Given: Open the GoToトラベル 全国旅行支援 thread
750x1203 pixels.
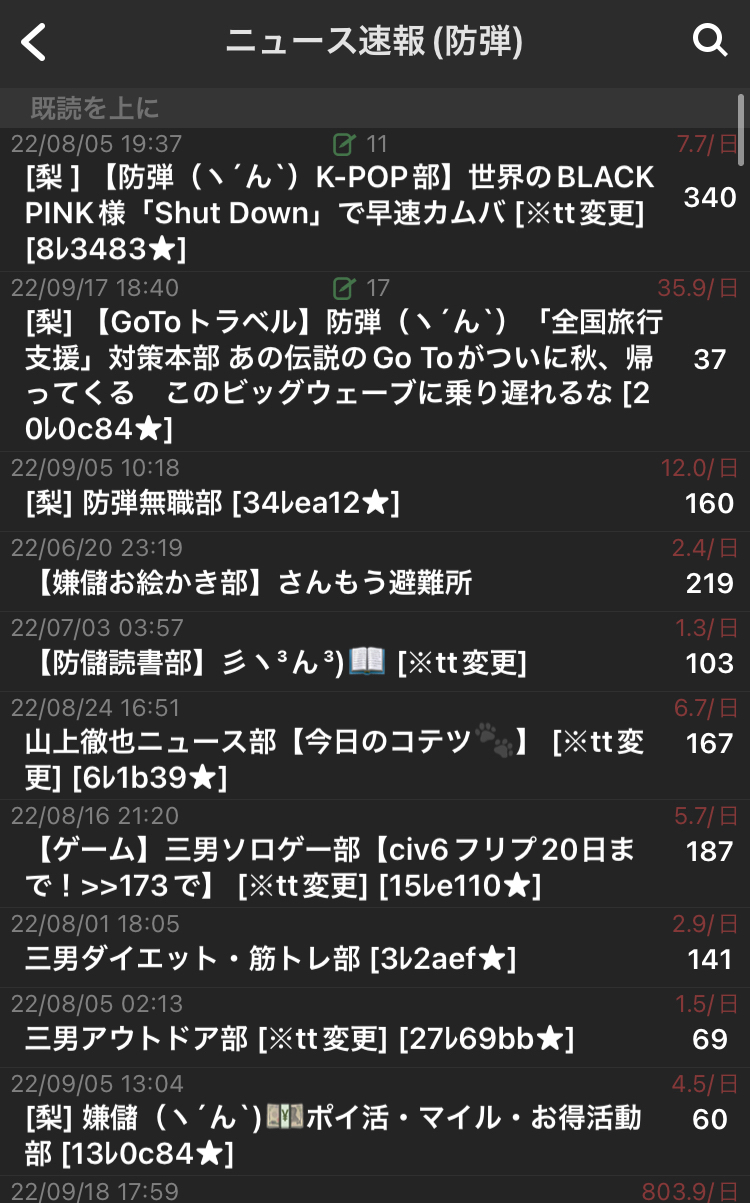Looking at the screenshot, I should pyautogui.click(x=375, y=361).
